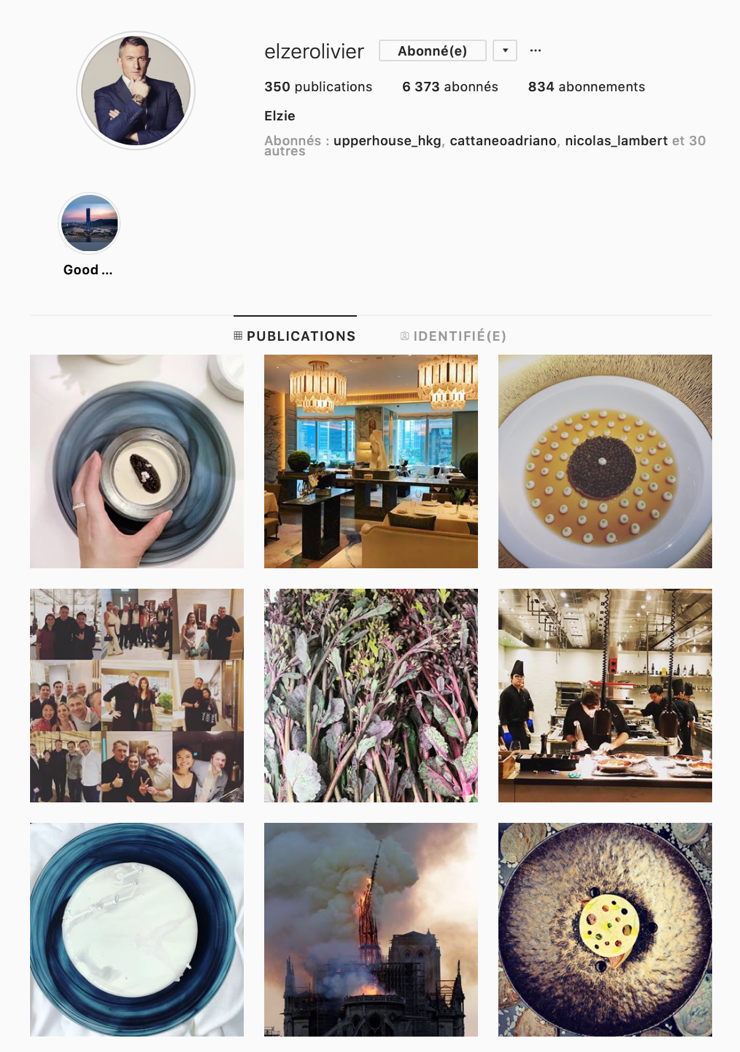Expand the suggested accounts dropdown arrow

(x=505, y=51)
